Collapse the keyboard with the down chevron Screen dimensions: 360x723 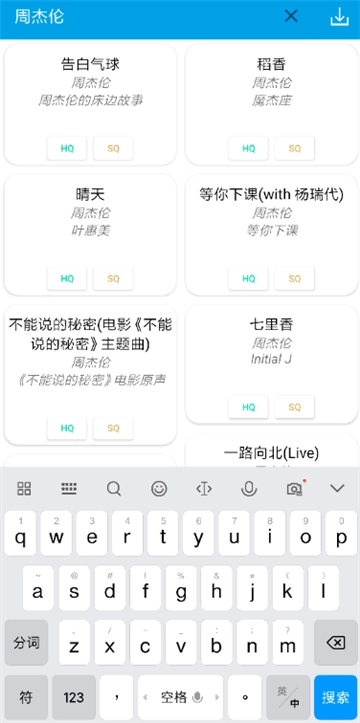[x=338, y=488]
